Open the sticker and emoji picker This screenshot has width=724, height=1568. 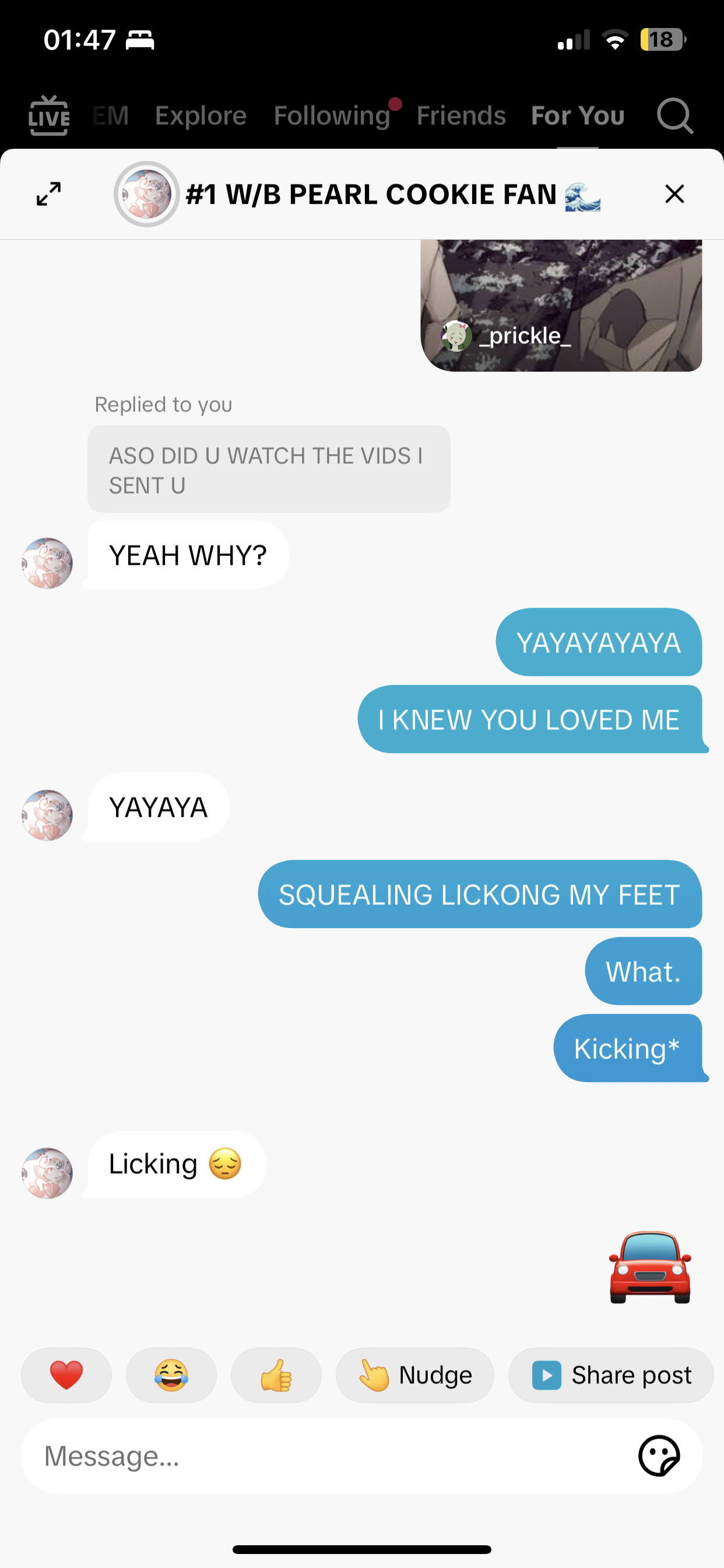click(x=659, y=1456)
